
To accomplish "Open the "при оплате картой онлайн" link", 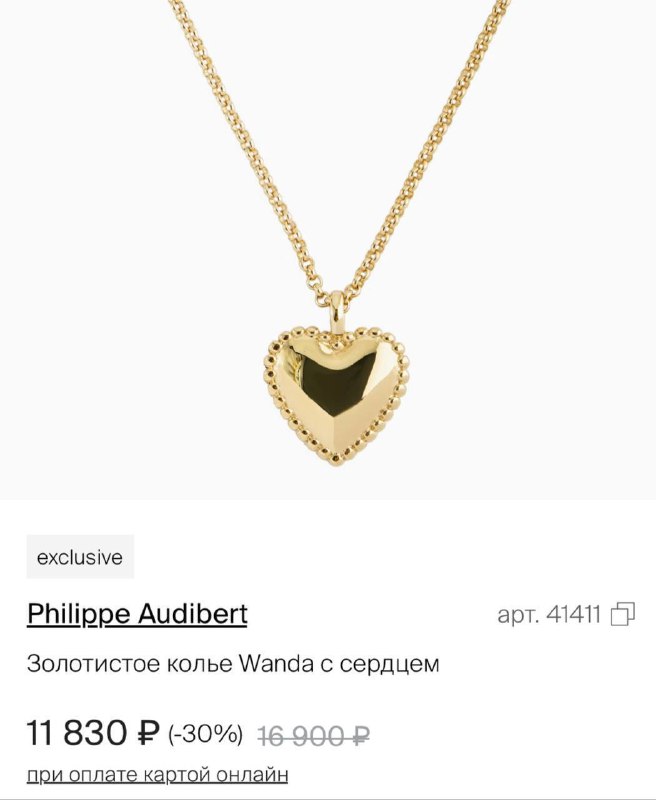I will (x=157, y=774).
